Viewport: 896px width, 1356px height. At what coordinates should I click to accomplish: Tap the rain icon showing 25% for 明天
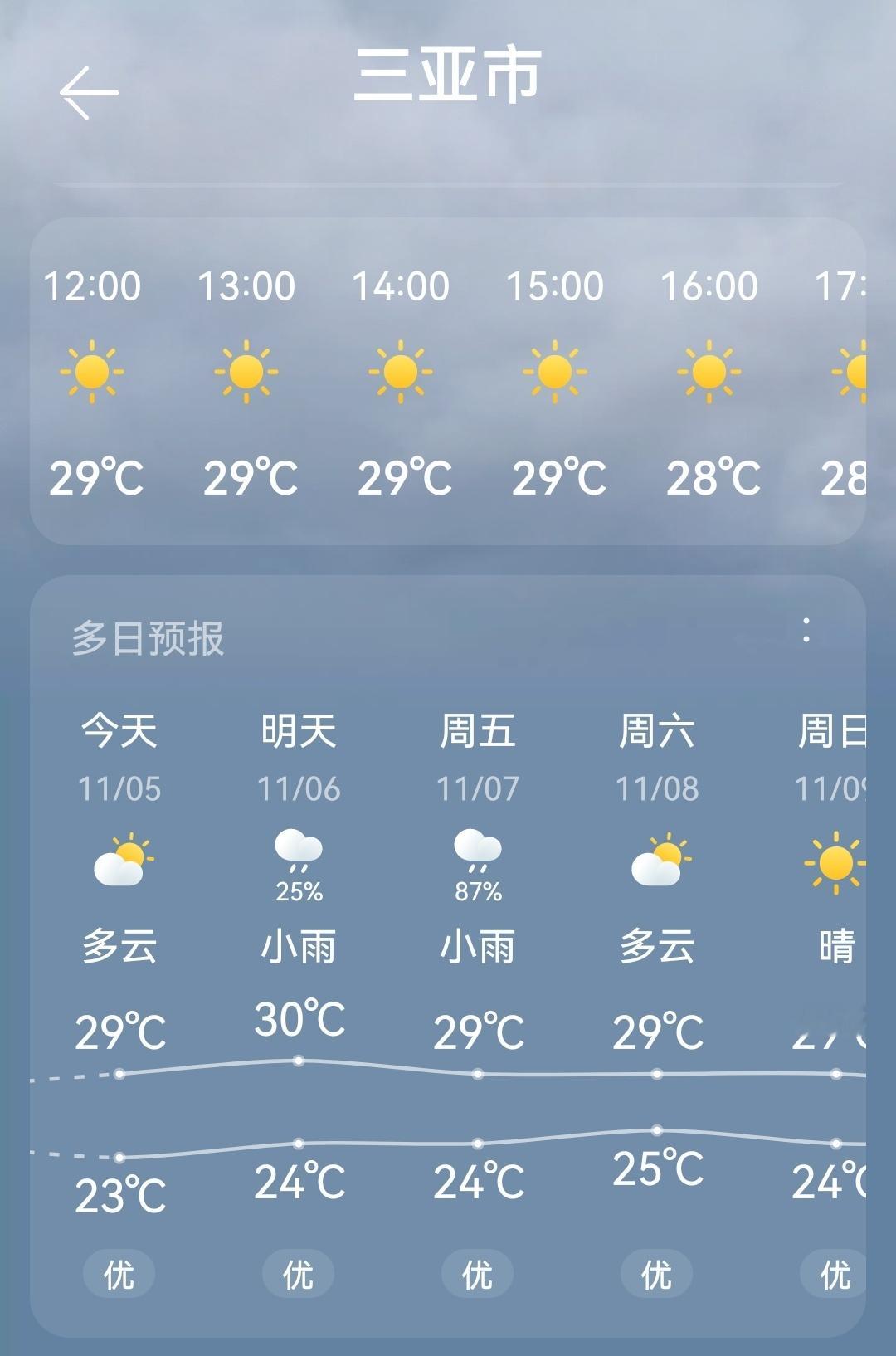299,855
